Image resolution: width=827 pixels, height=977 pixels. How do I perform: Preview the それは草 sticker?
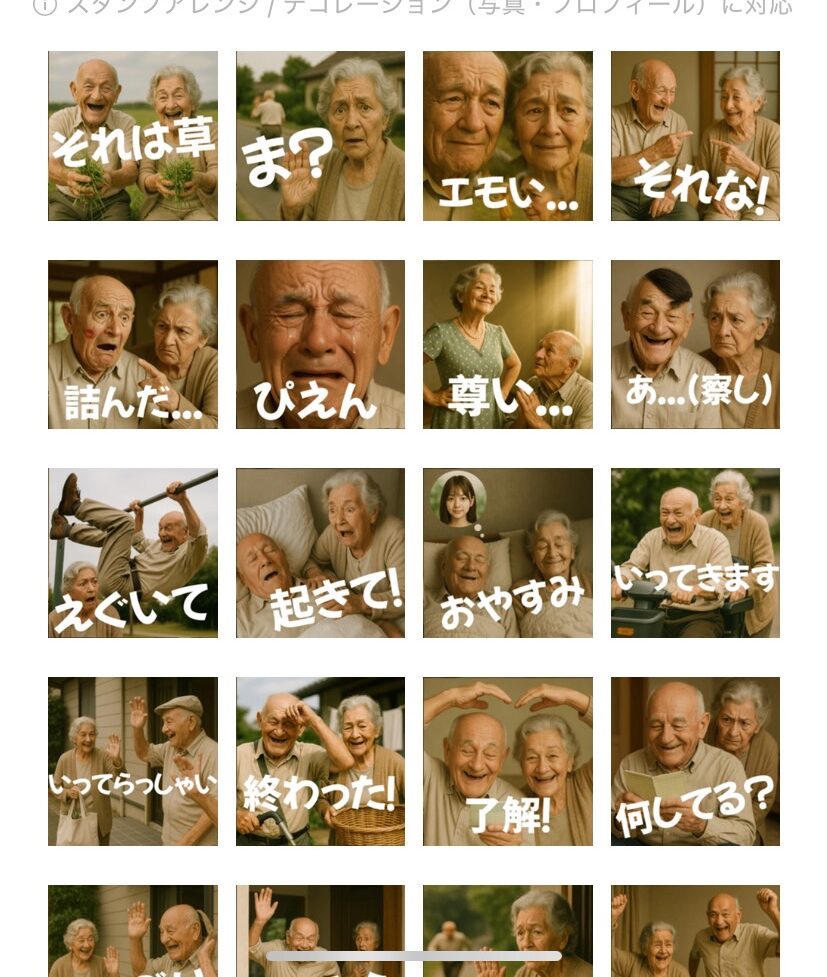[x=133, y=136]
